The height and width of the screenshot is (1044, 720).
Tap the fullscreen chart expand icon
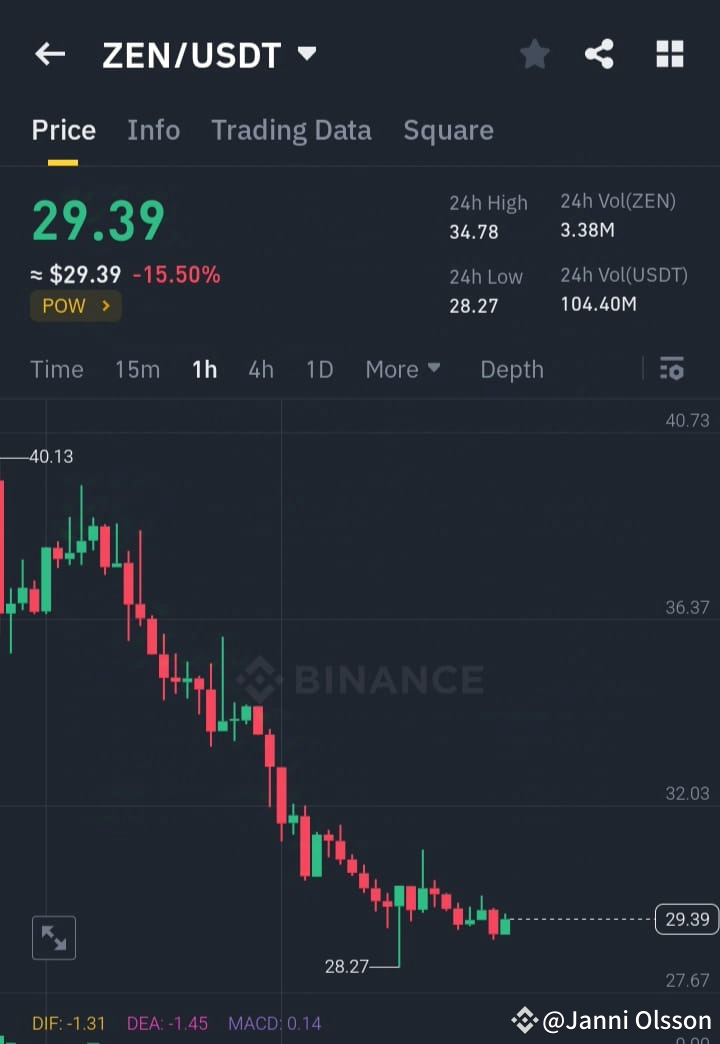[x=54, y=937]
